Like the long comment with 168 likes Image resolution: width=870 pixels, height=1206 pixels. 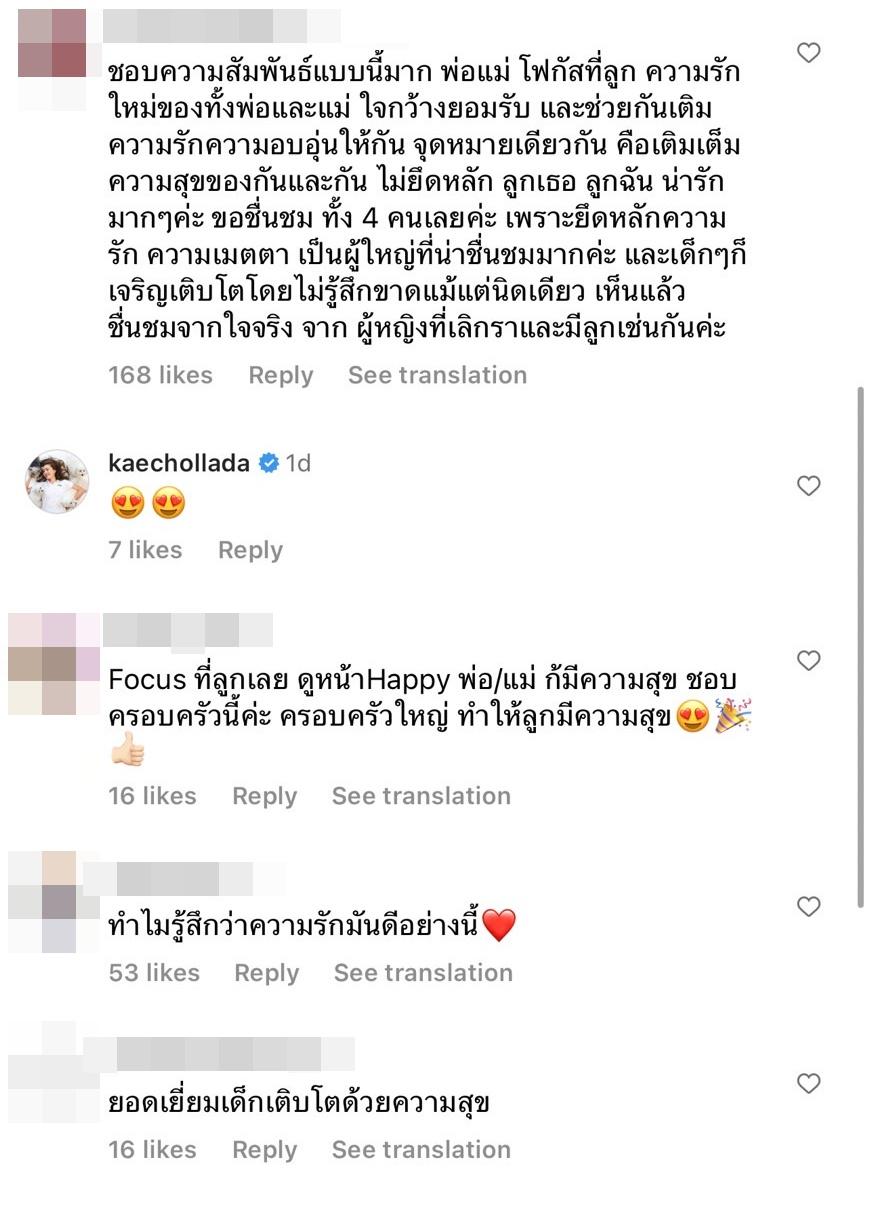(808, 53)
